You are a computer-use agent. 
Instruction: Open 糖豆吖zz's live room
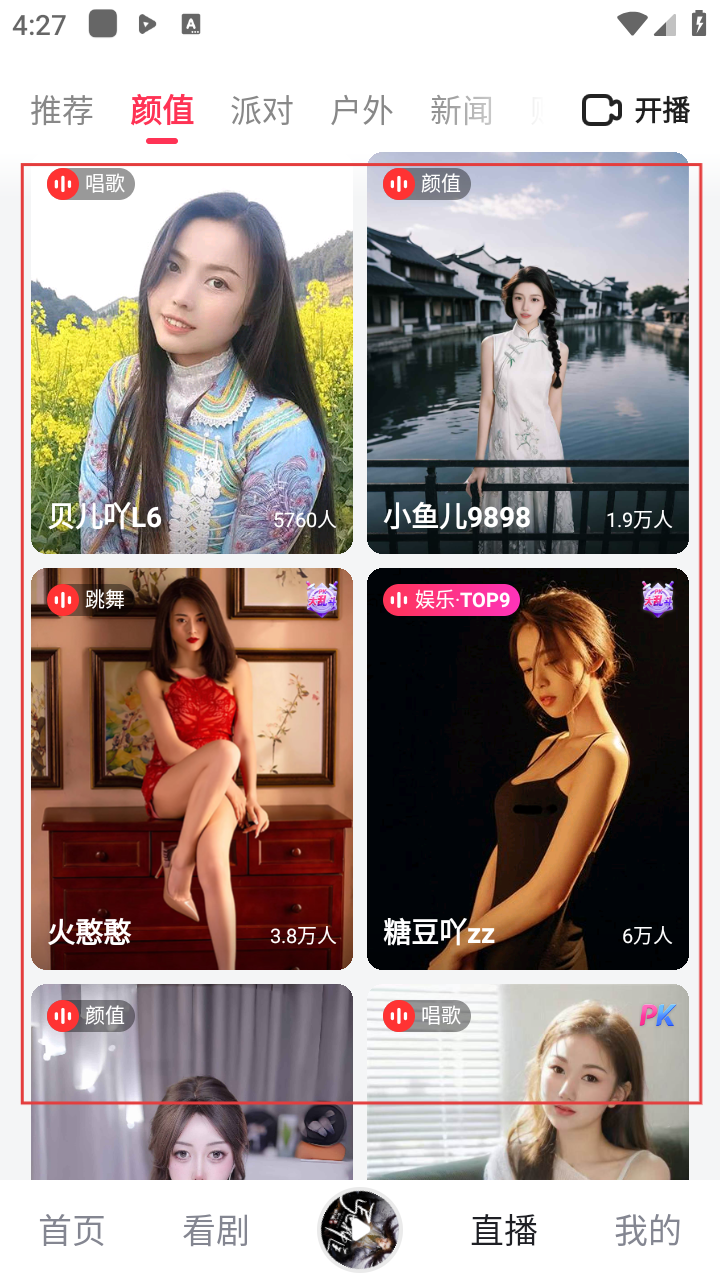pyautogui.click(x=528, y=768)
